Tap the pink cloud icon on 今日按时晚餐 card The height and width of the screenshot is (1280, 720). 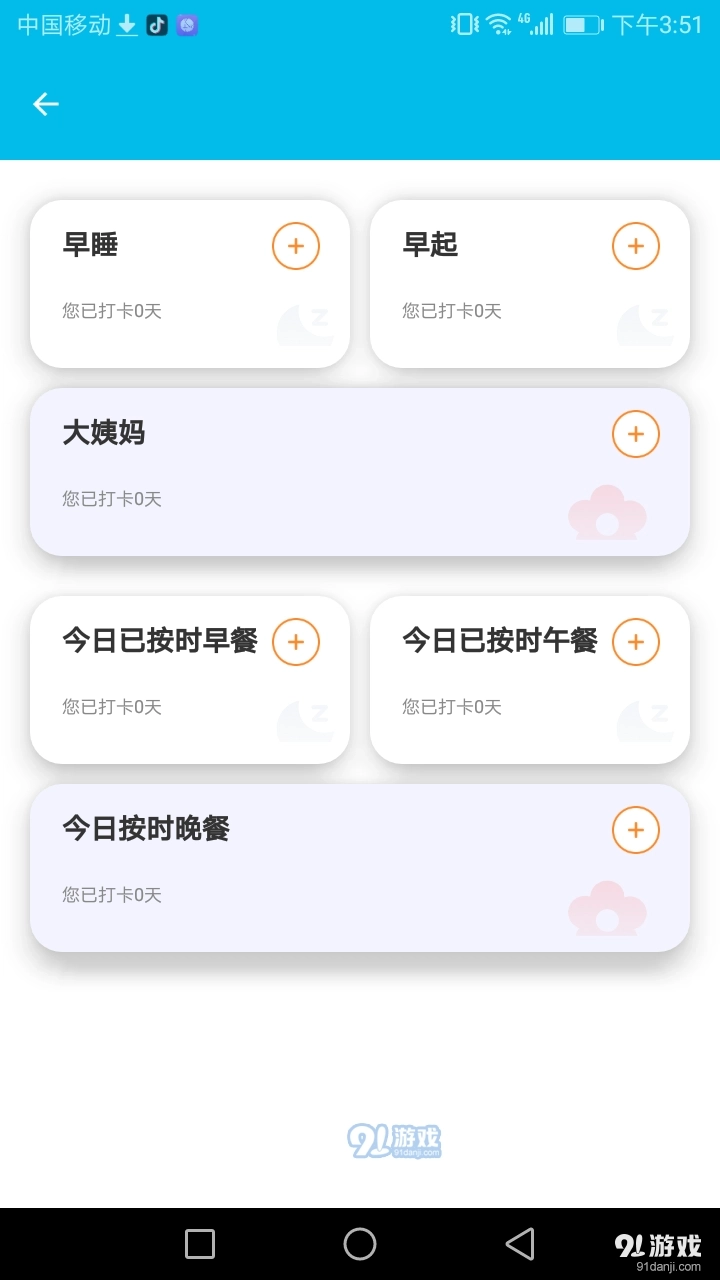tap(607, 908)
